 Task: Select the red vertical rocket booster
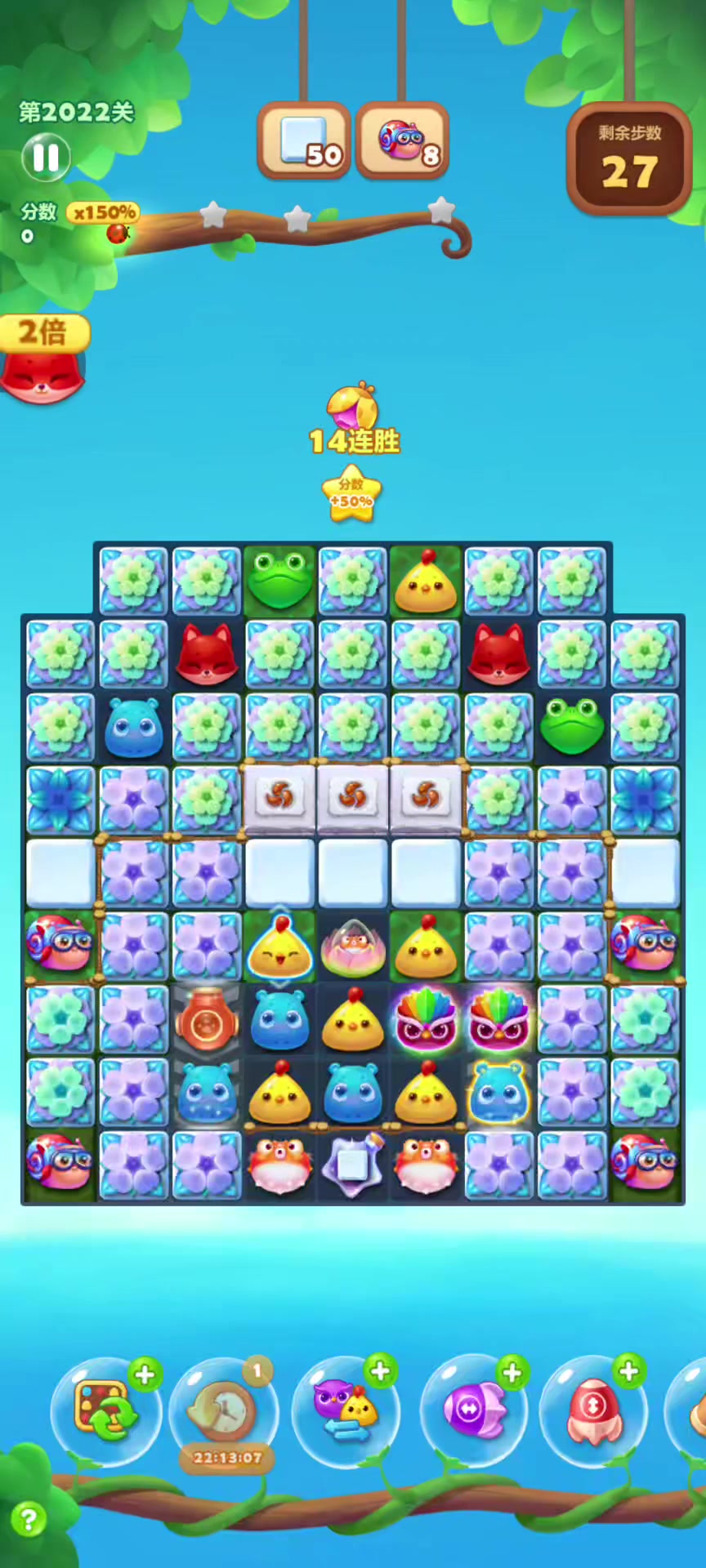coord(594,1410)
